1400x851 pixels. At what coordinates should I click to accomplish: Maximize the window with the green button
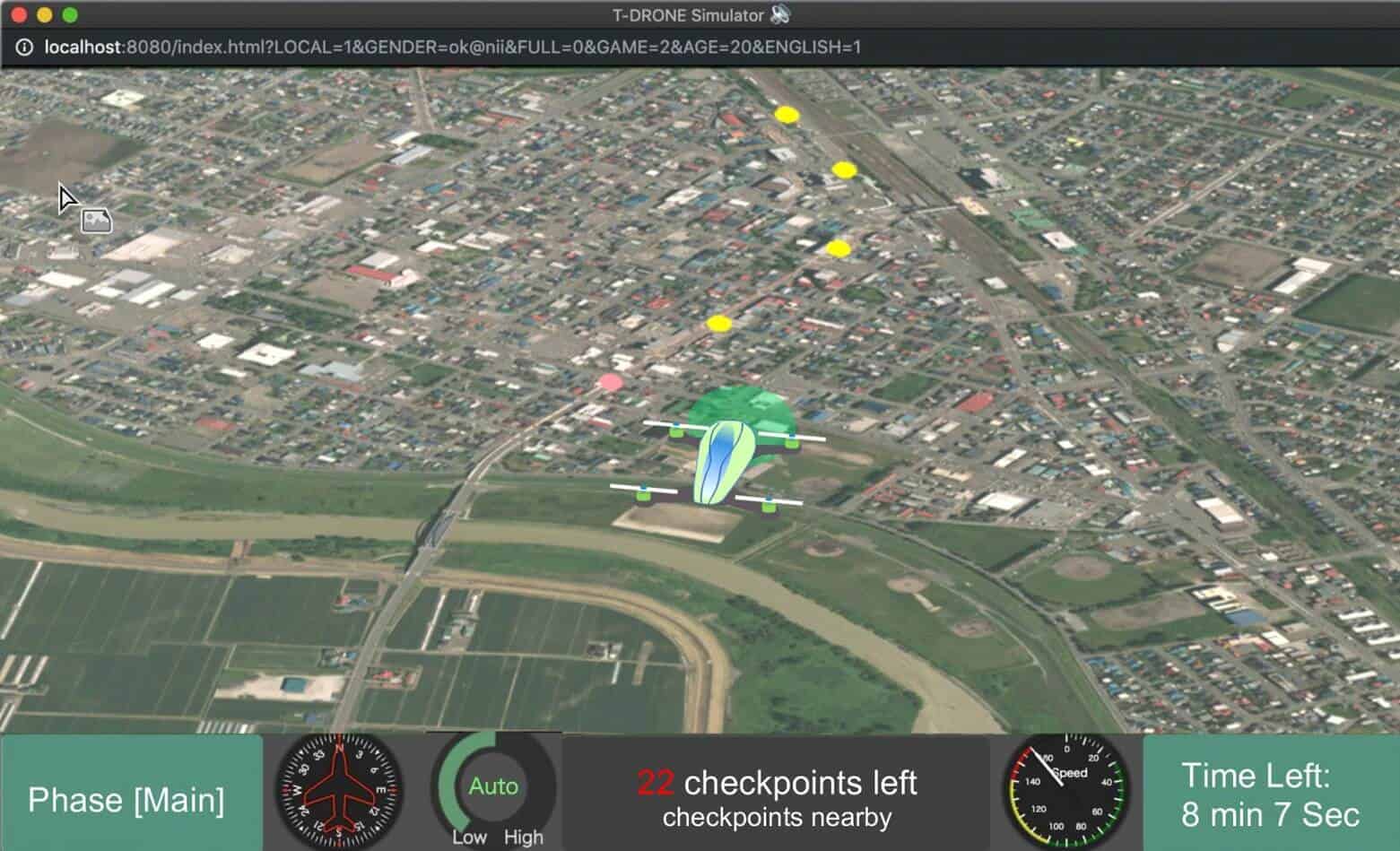(70, 15)
